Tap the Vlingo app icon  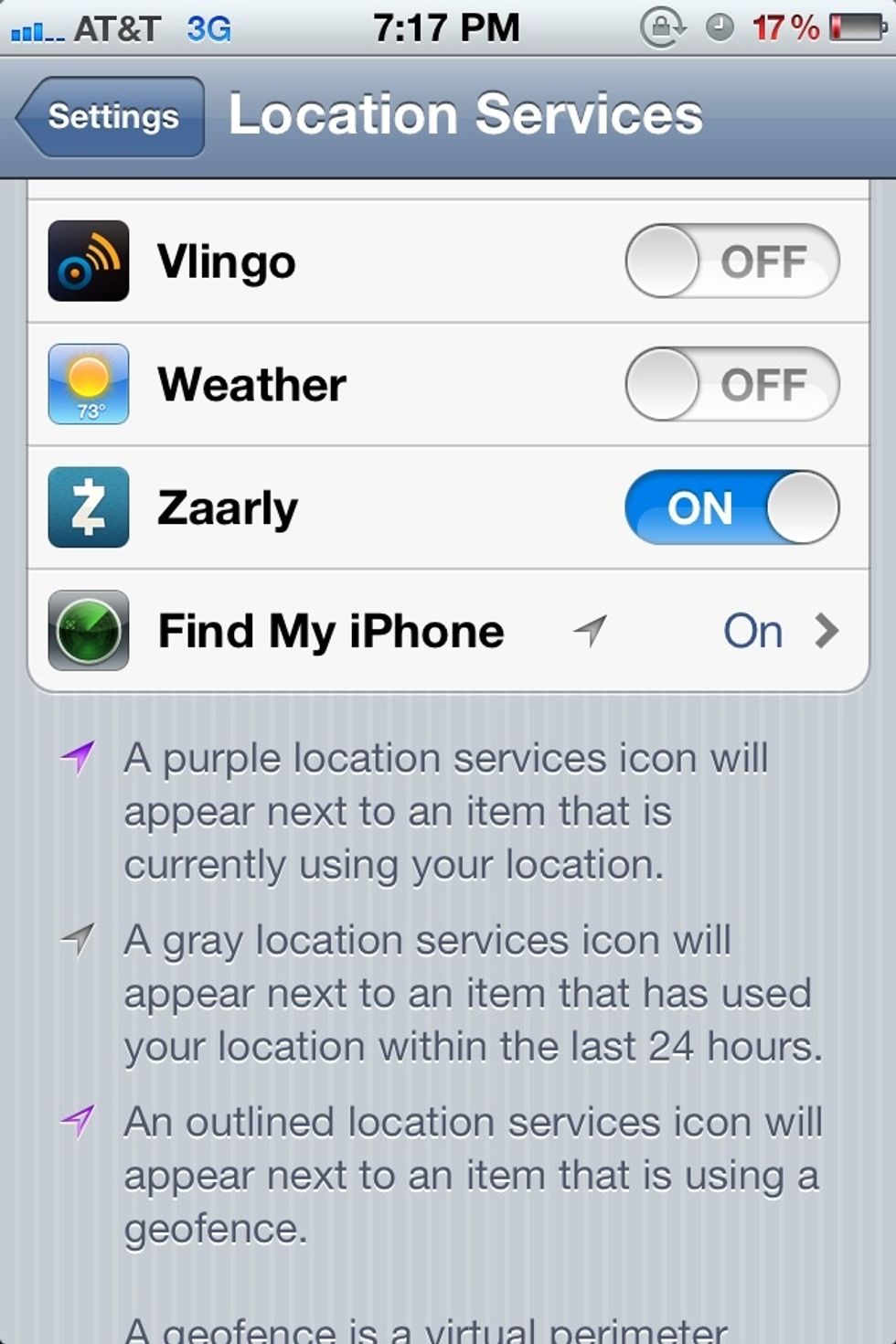pyautogui.click(x=87, y=261)
